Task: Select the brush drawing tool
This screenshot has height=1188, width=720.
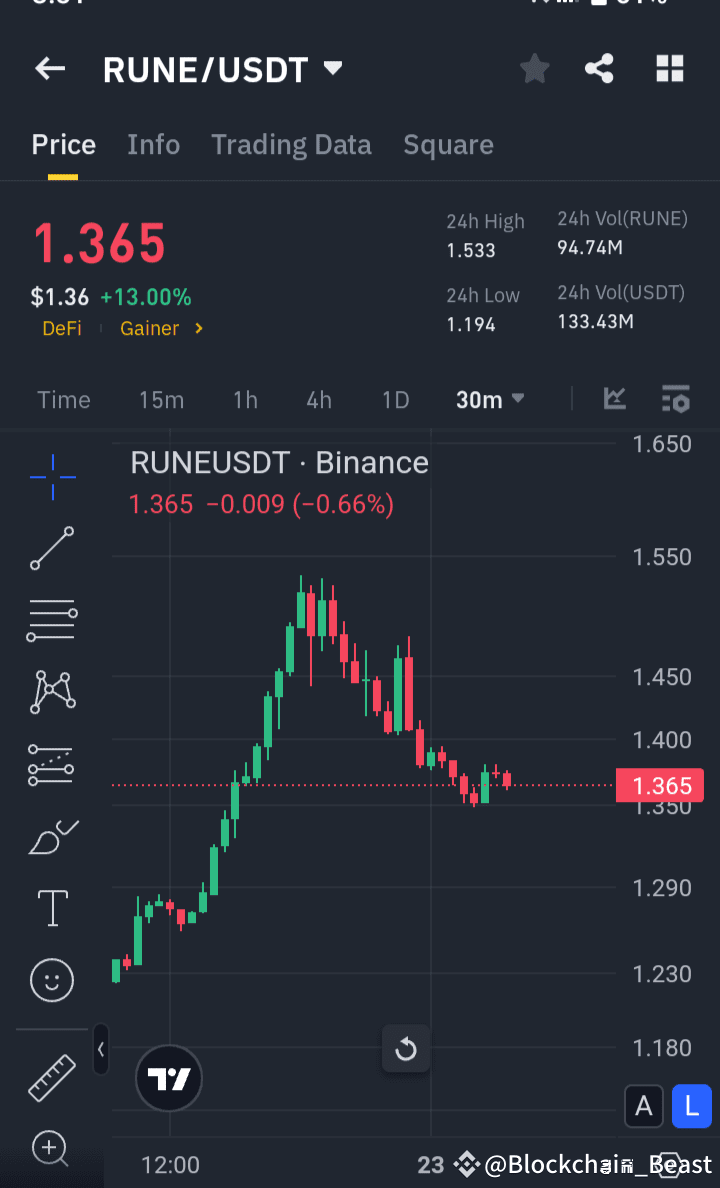Action: (51, 836)
